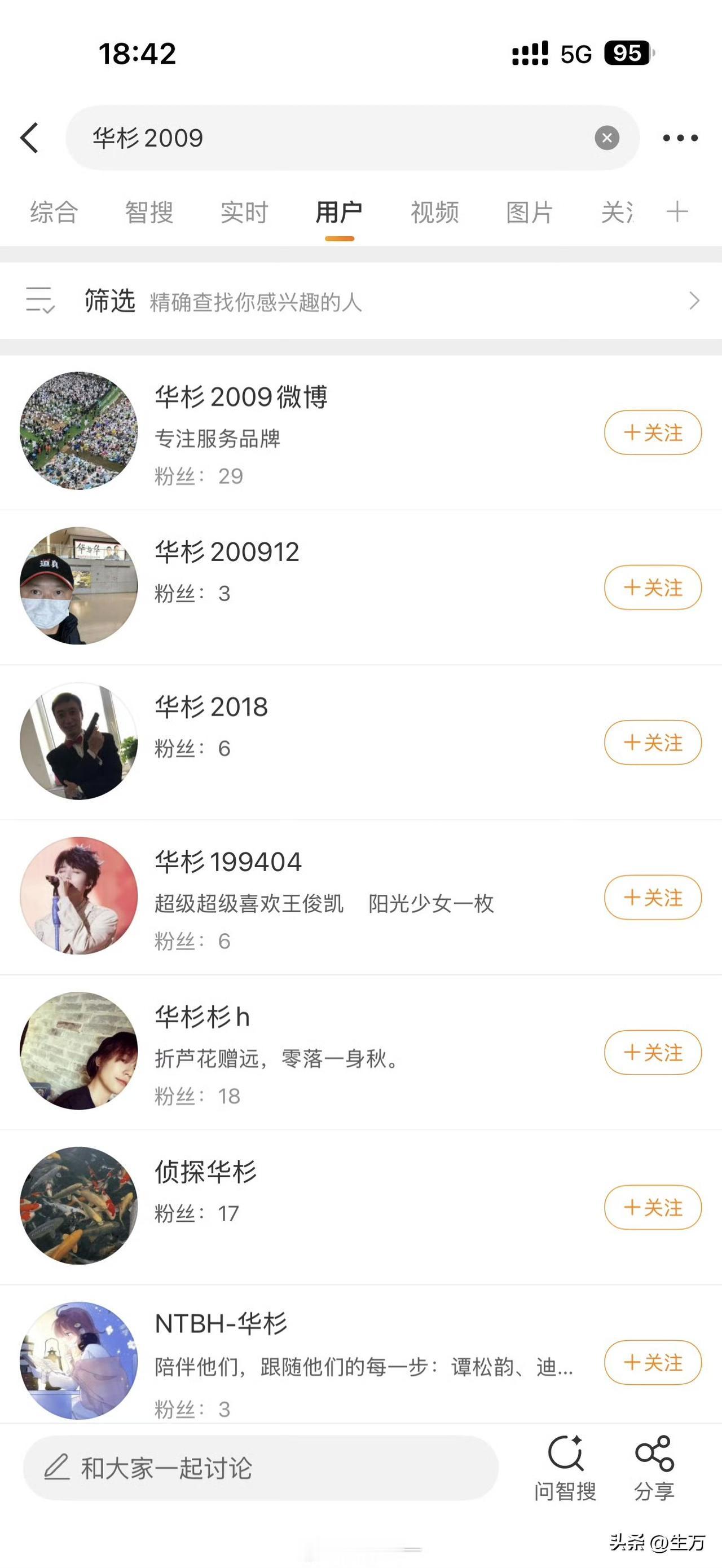
Task: Tap 关注 next to 华杉199404
Action: tap(653, 897)
